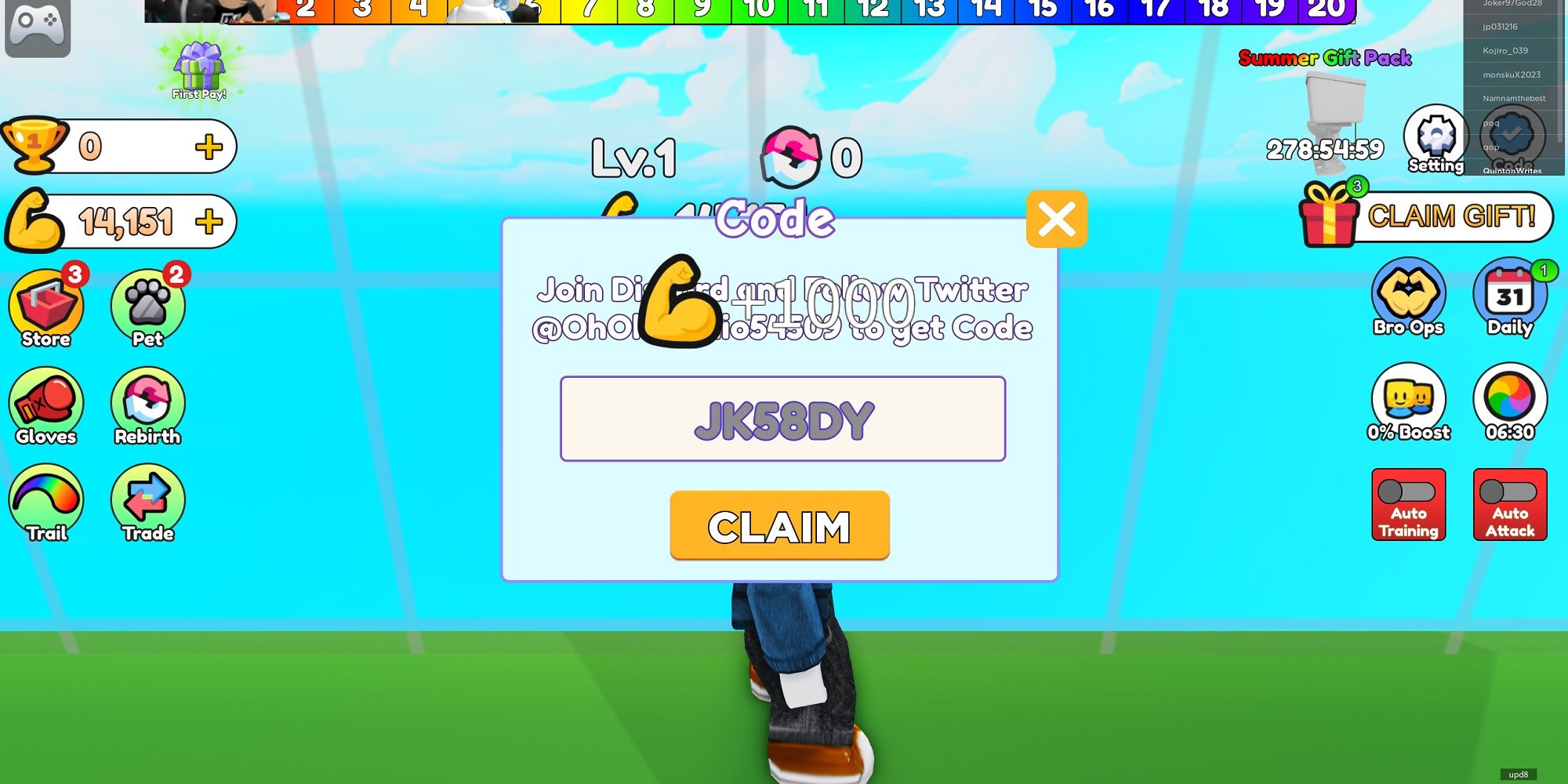This screenshot has height=784, width=1568.
Task: Open the First Pay gift offer
Action: [x=199, y=71]
